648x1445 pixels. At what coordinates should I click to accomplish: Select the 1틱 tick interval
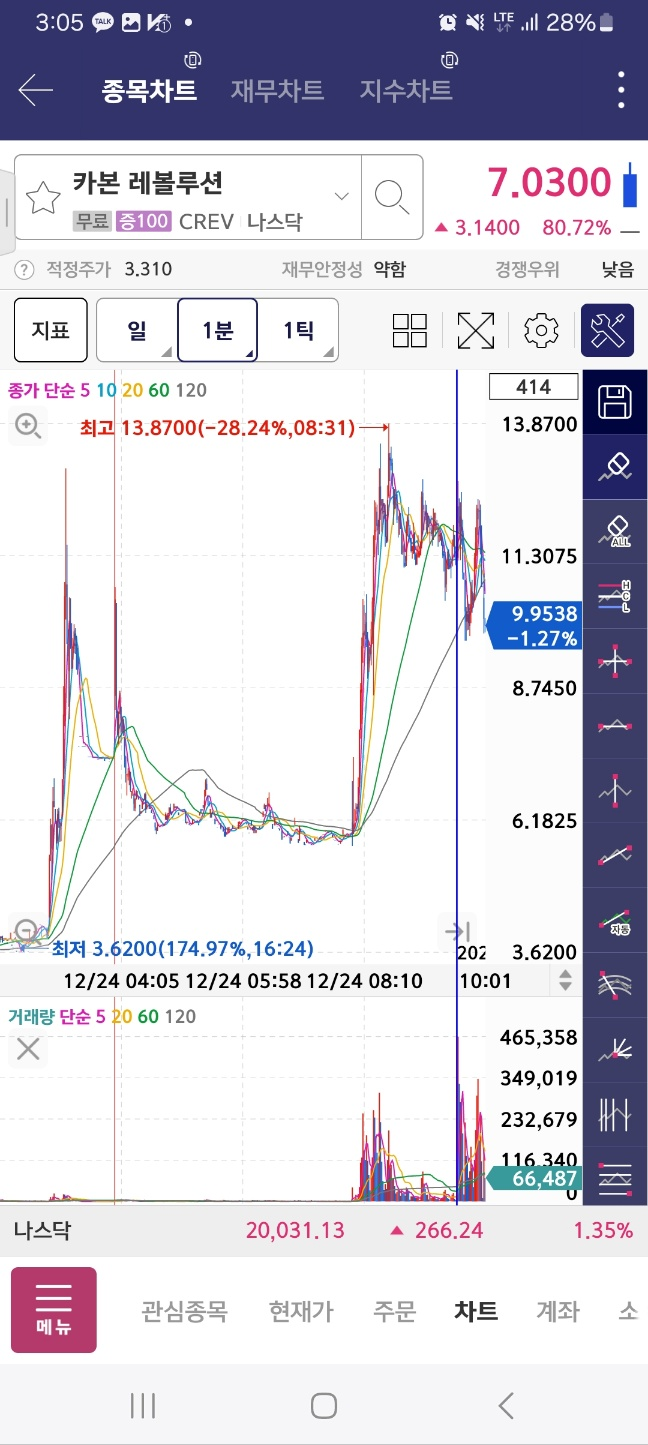[x=298, y=330]
